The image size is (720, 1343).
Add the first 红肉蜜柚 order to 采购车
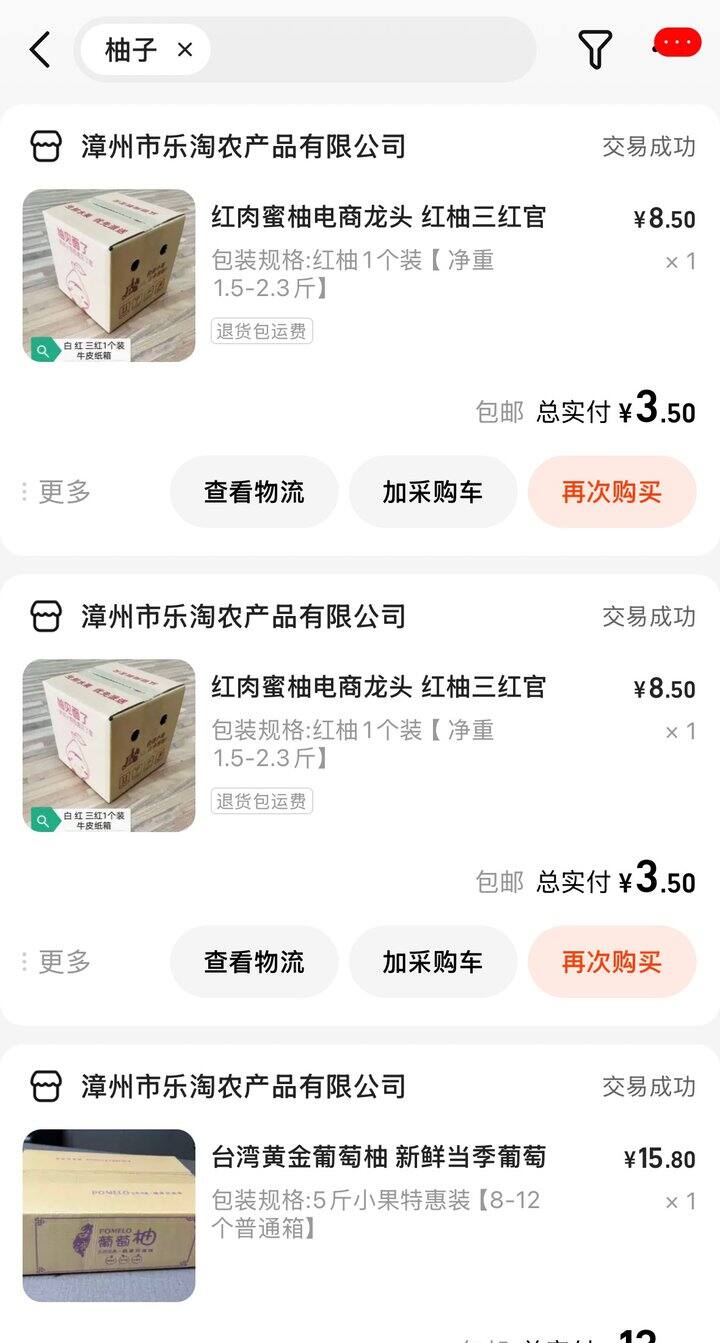pyautogui.click(x=432, y=492)
